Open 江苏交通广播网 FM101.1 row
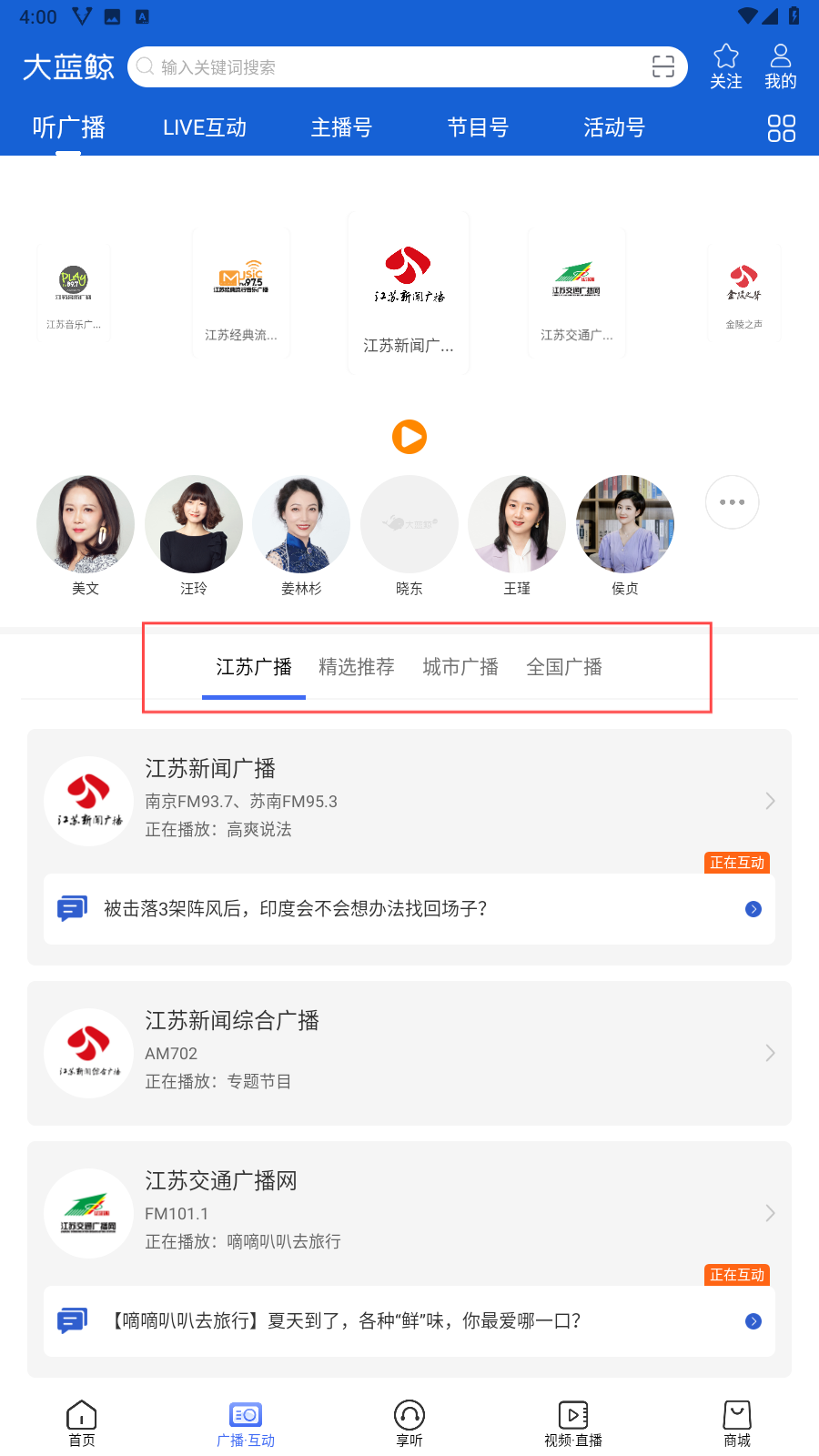Screen dimensions: 819x1456 click(409, 1212)
